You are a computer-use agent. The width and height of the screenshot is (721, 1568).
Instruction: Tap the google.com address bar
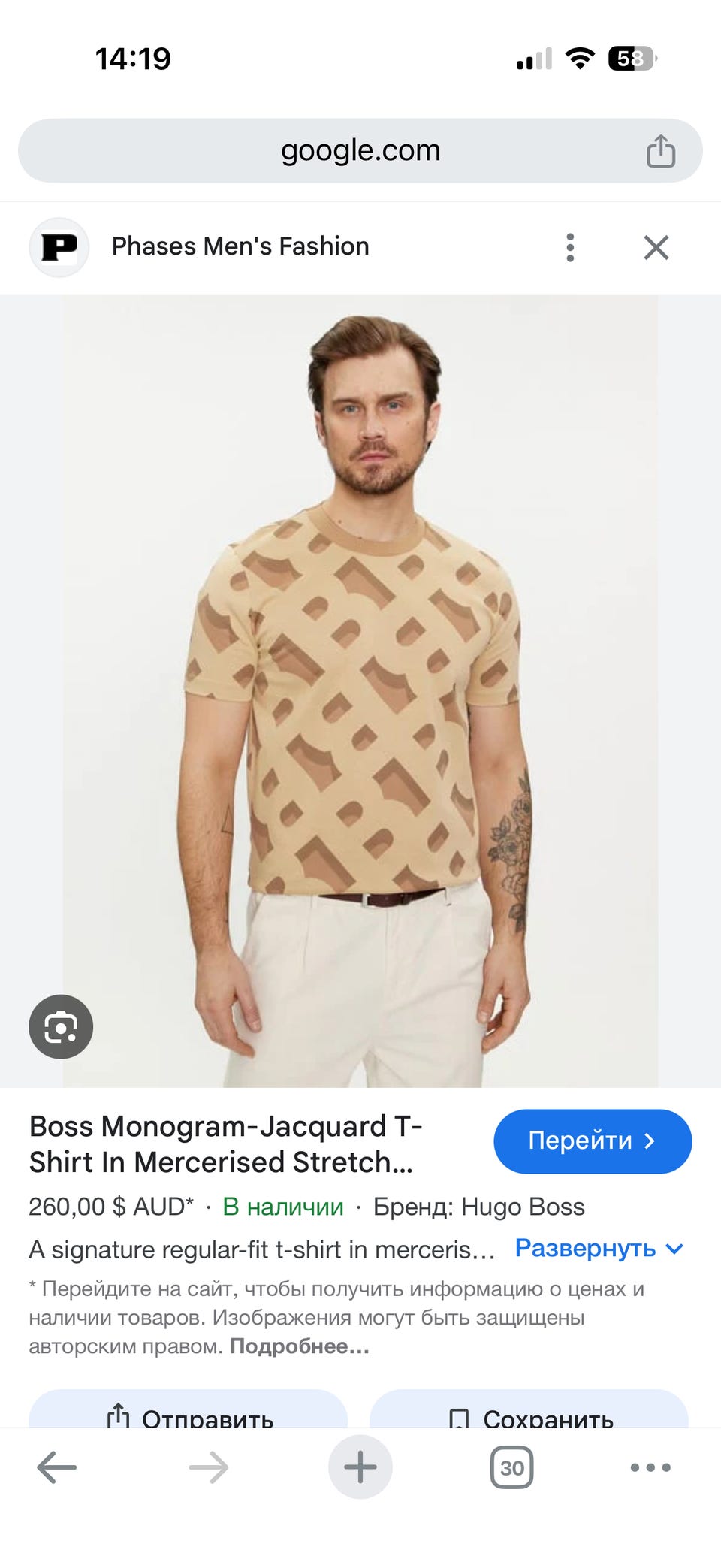[x=360, y=150]
